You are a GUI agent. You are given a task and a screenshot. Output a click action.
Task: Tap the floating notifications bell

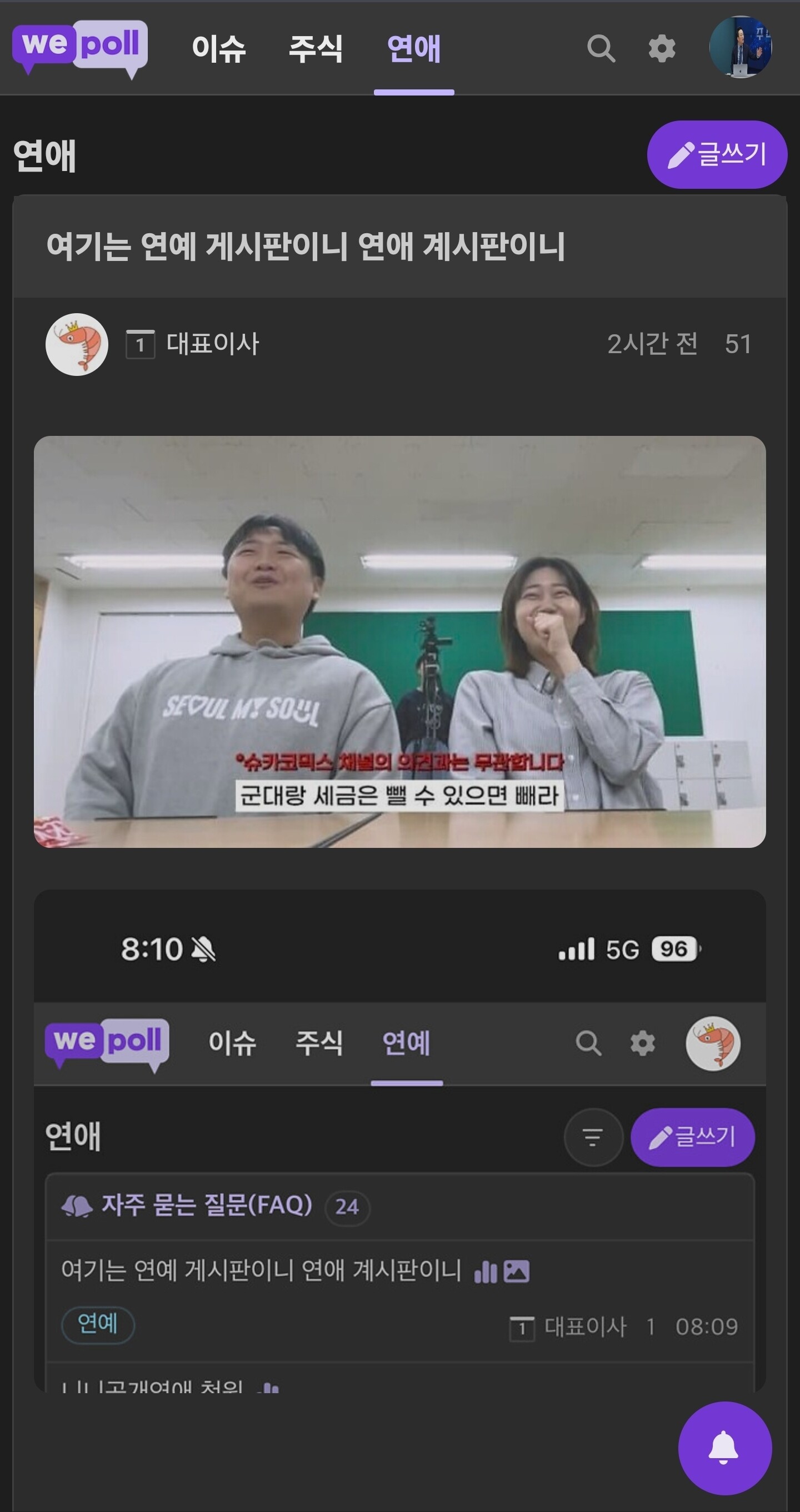point(724,1448)
